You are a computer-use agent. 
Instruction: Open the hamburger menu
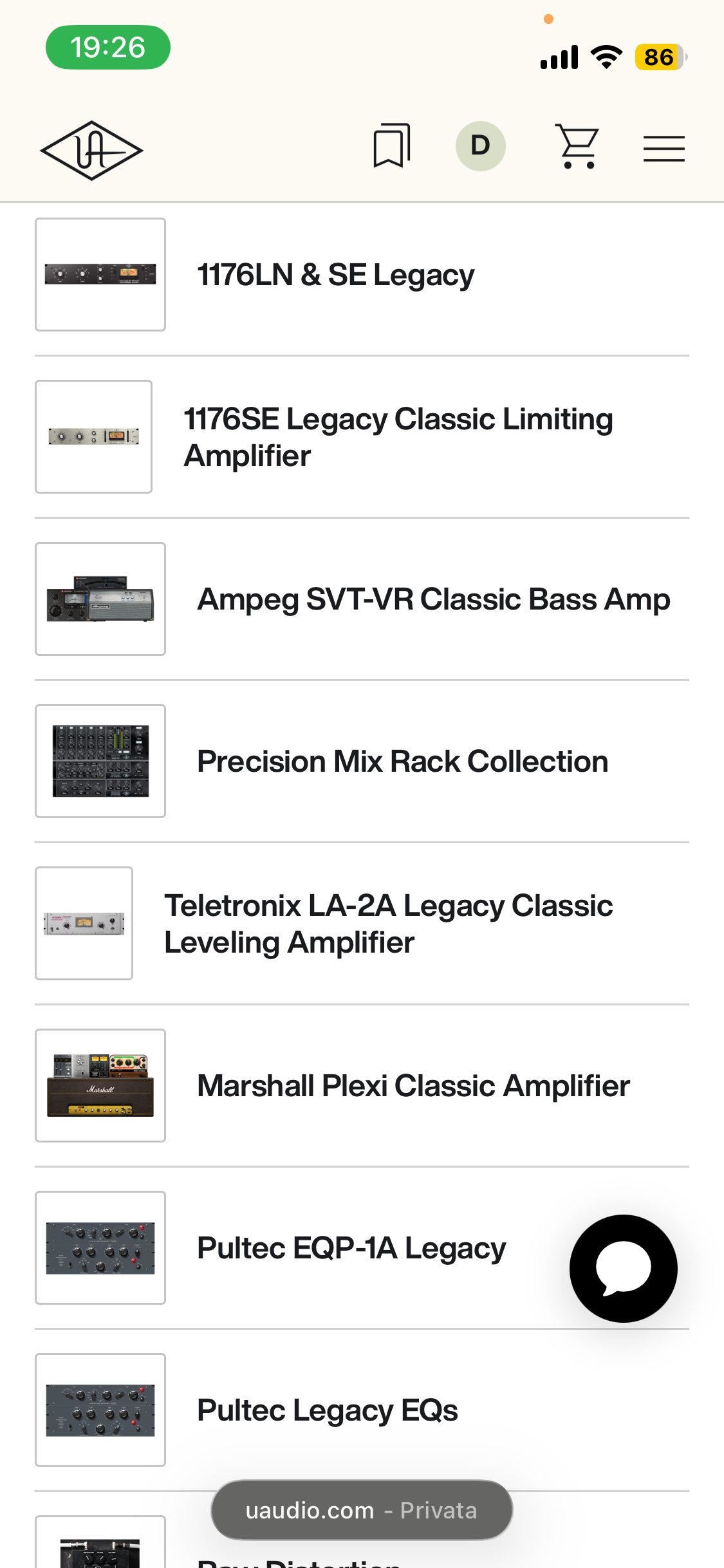click(x=664, y=149)
